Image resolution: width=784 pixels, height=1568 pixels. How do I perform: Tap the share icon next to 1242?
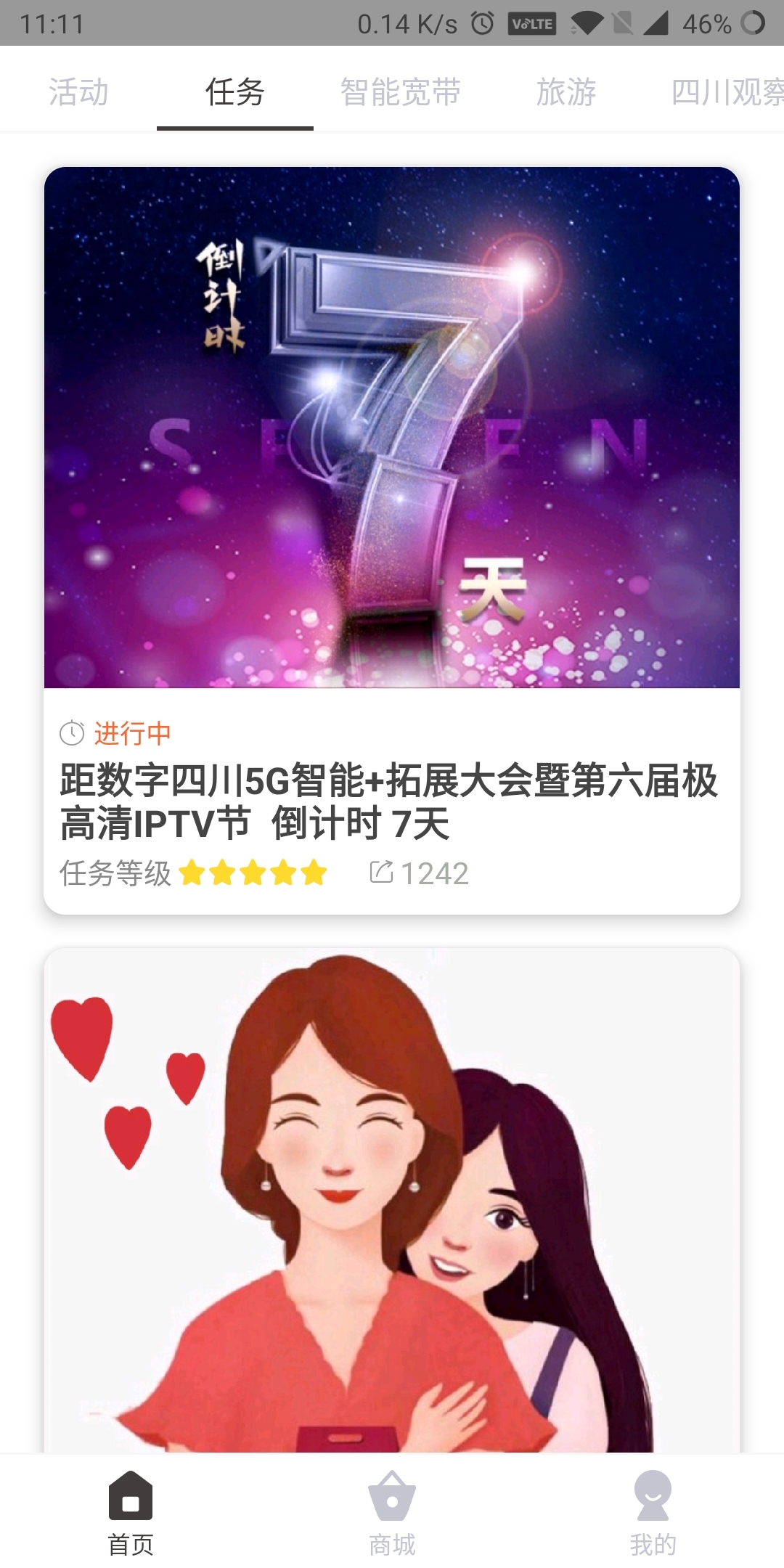click(381, 872)
